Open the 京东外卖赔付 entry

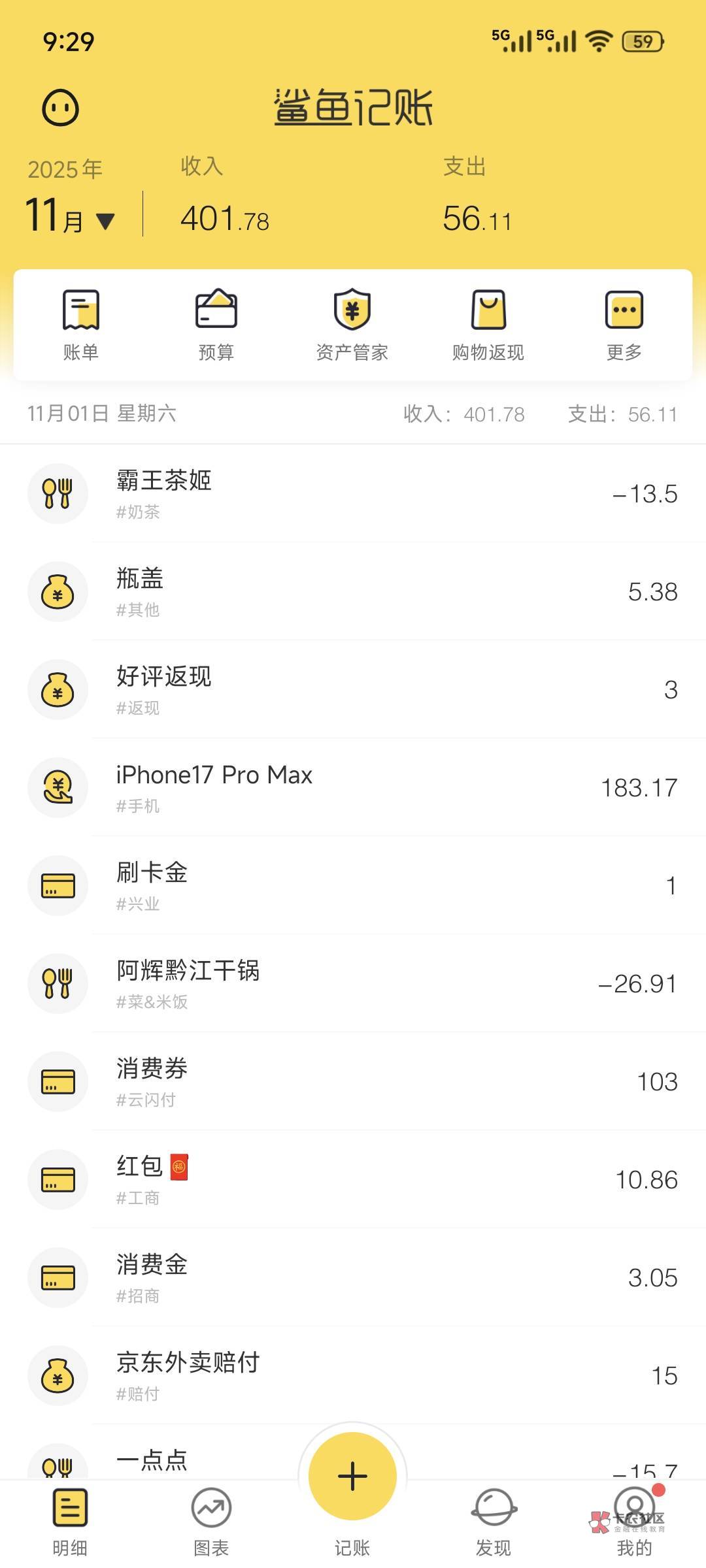pyautogui.click(x=353, y=1375)
